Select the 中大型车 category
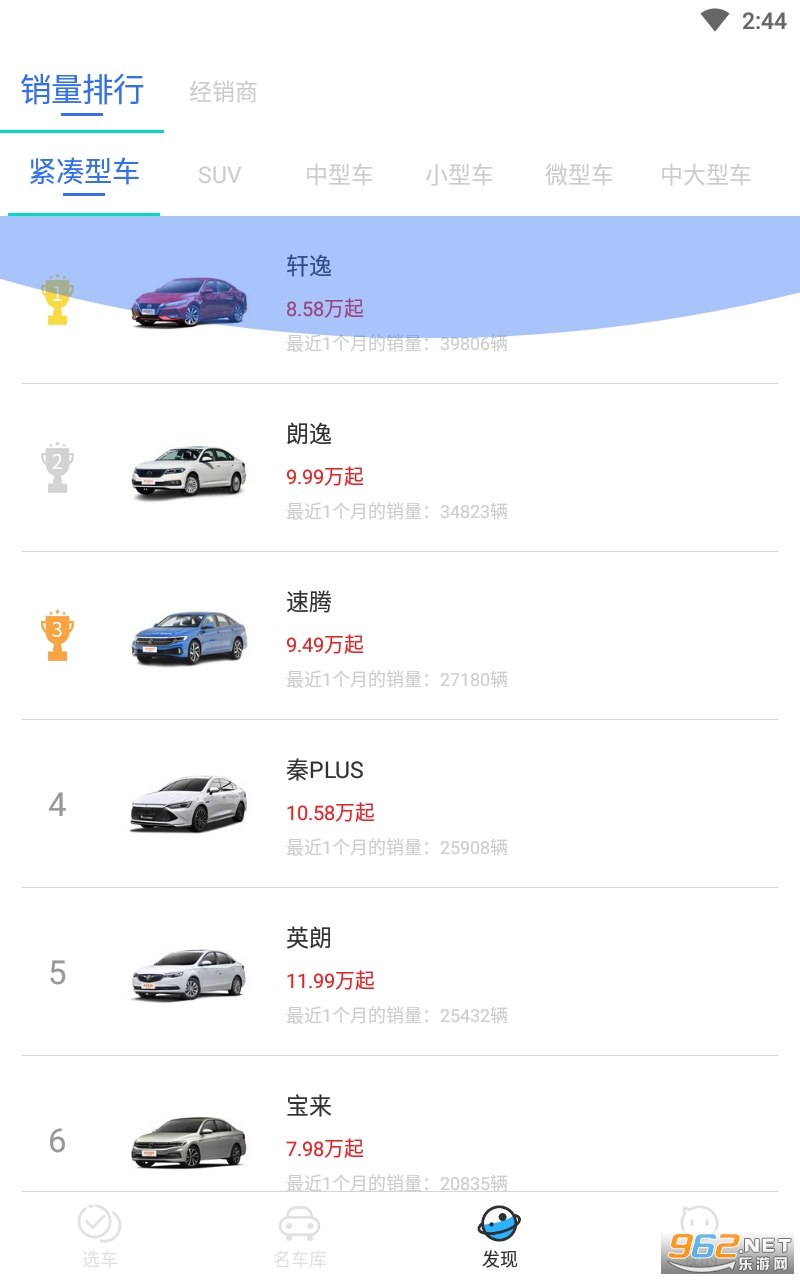 705,175
